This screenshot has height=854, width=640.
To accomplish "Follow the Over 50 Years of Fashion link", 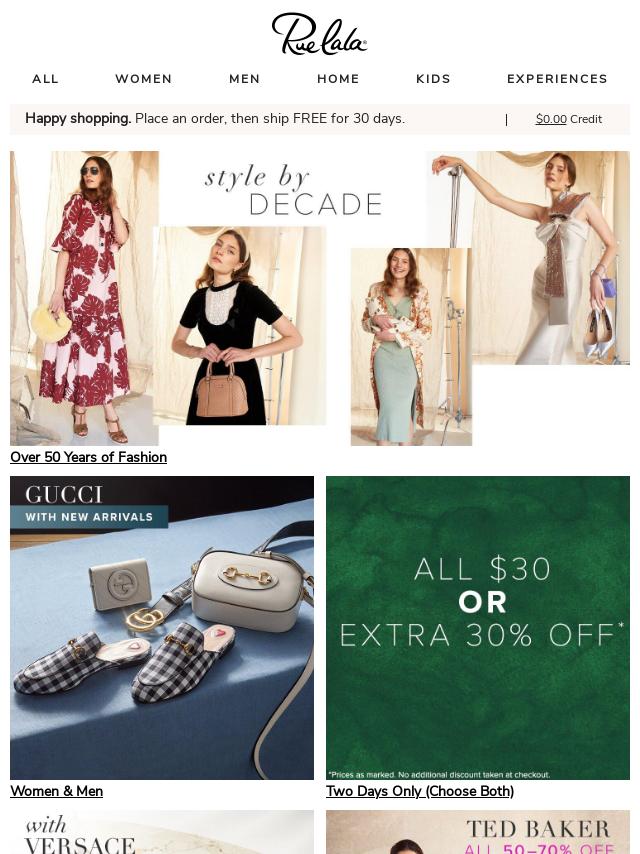I will tap(88, 457).
